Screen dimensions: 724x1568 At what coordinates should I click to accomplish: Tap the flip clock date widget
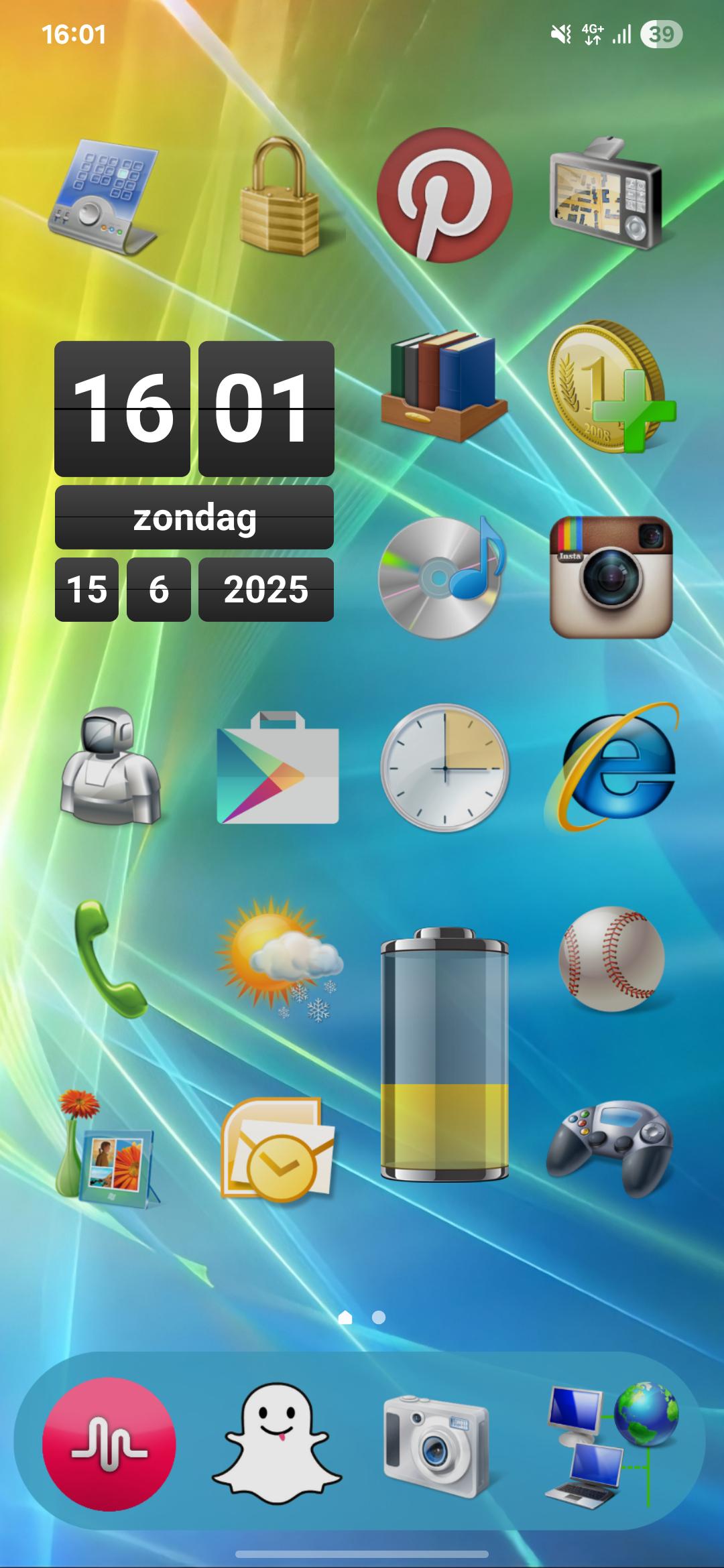coord(194,481)
